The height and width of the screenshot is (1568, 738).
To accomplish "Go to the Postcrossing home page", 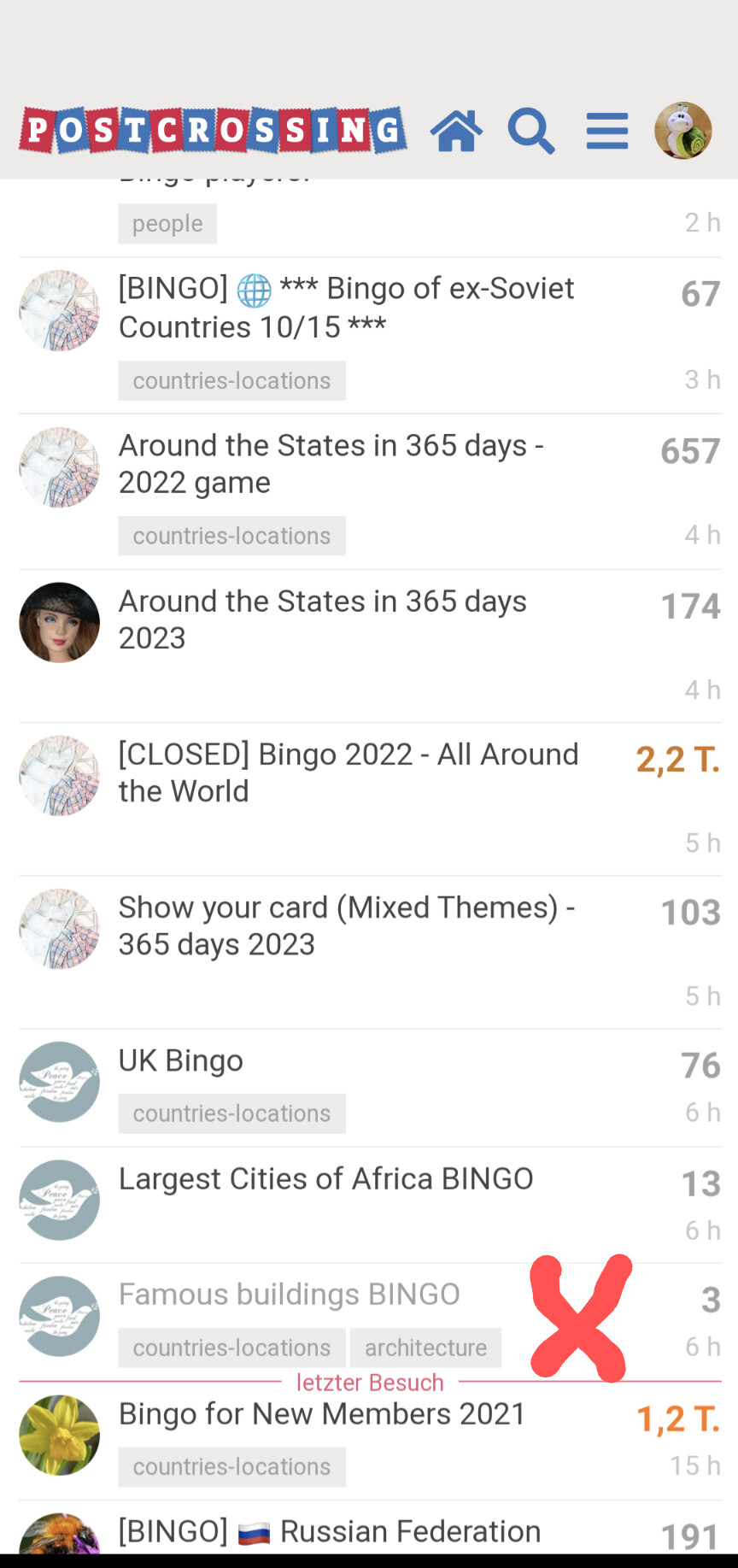I will point(456,132).
